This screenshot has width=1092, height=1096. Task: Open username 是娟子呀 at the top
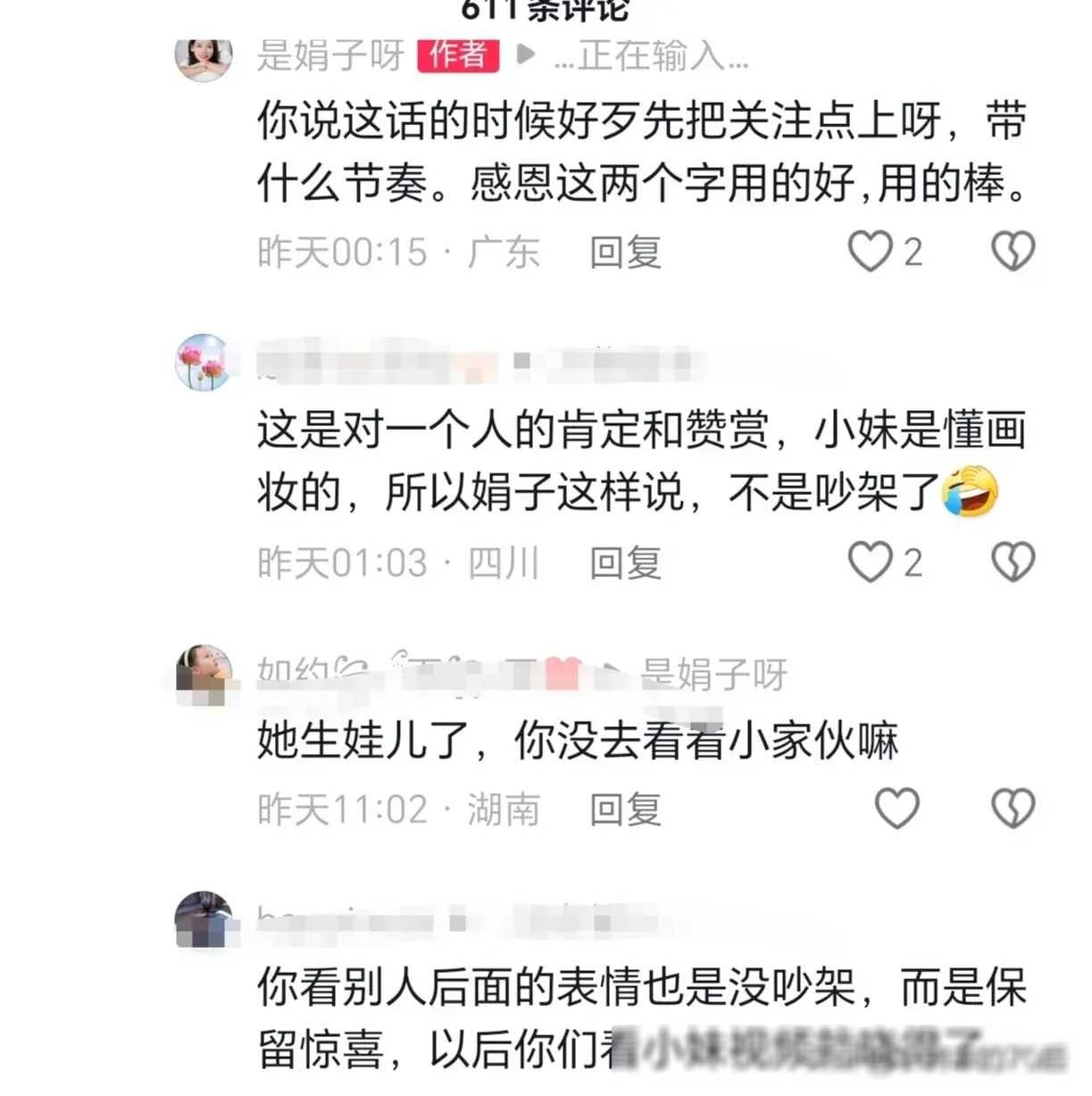tap(330, 55)
